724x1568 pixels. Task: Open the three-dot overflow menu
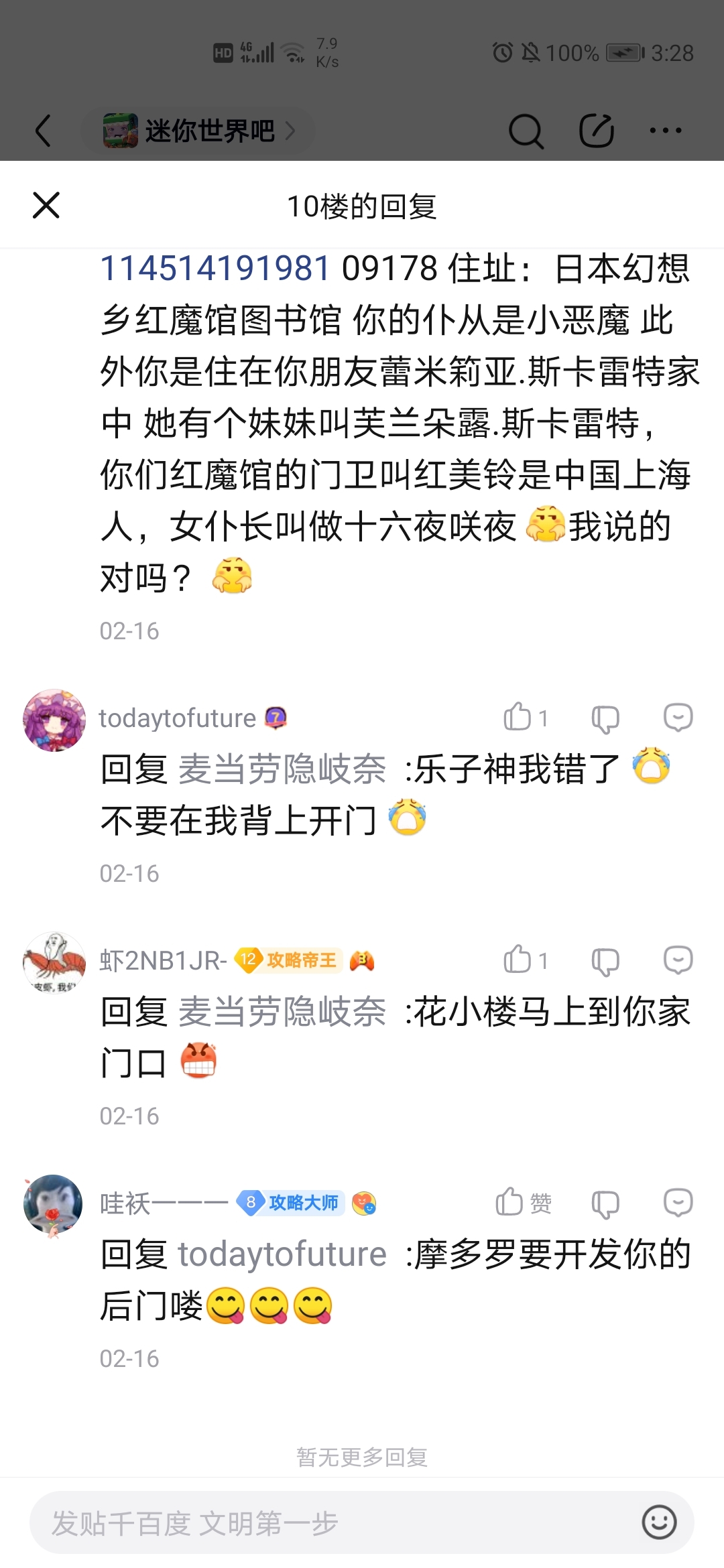666,131
